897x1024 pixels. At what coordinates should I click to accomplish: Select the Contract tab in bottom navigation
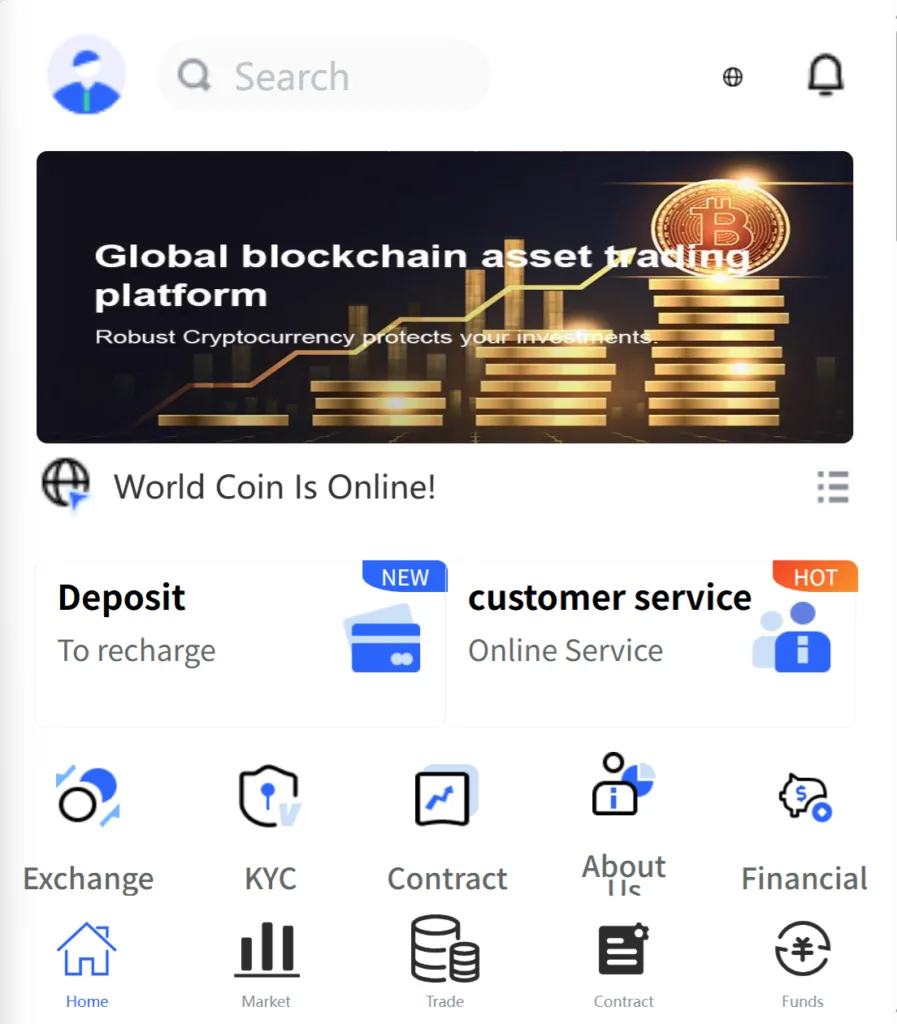click(623, 963)
